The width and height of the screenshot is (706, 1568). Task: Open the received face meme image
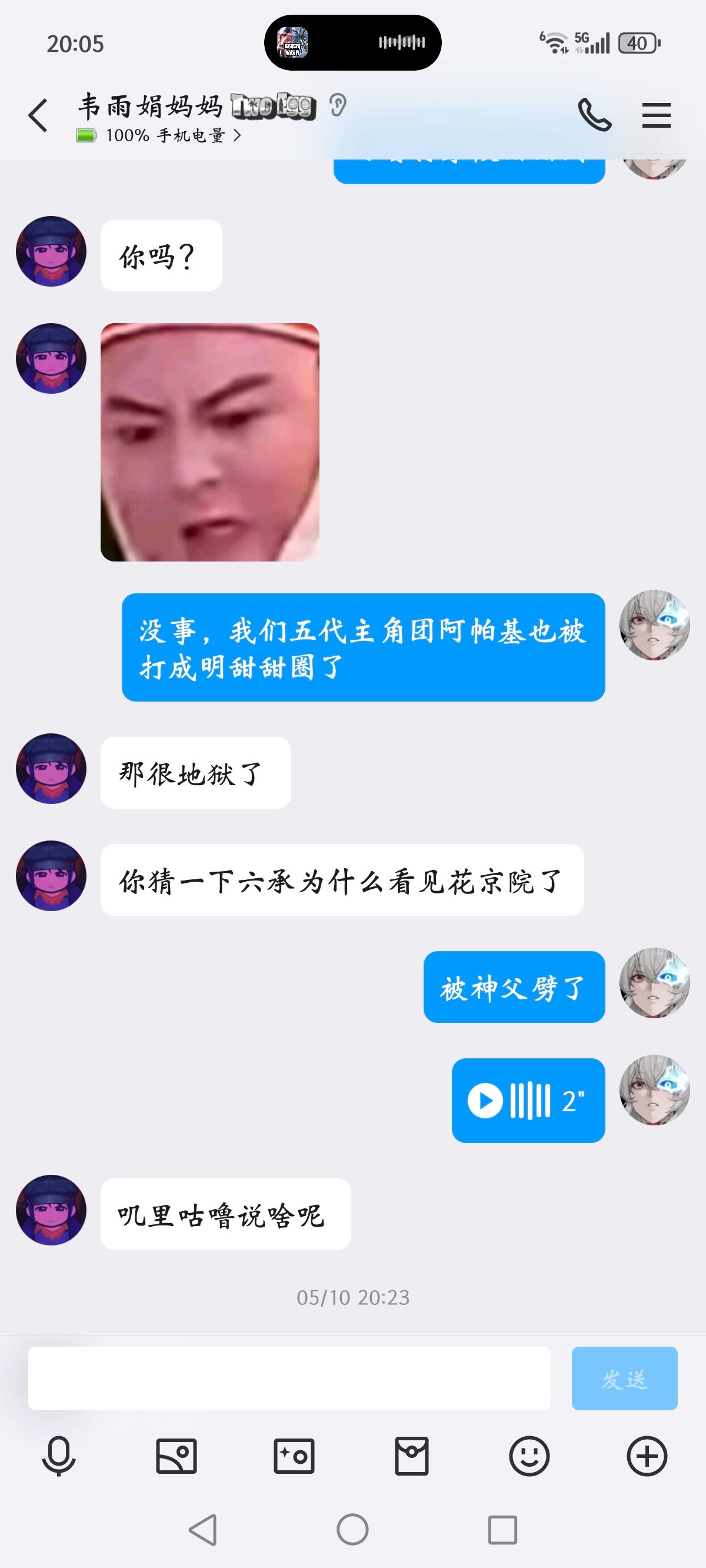pos(210,442)
